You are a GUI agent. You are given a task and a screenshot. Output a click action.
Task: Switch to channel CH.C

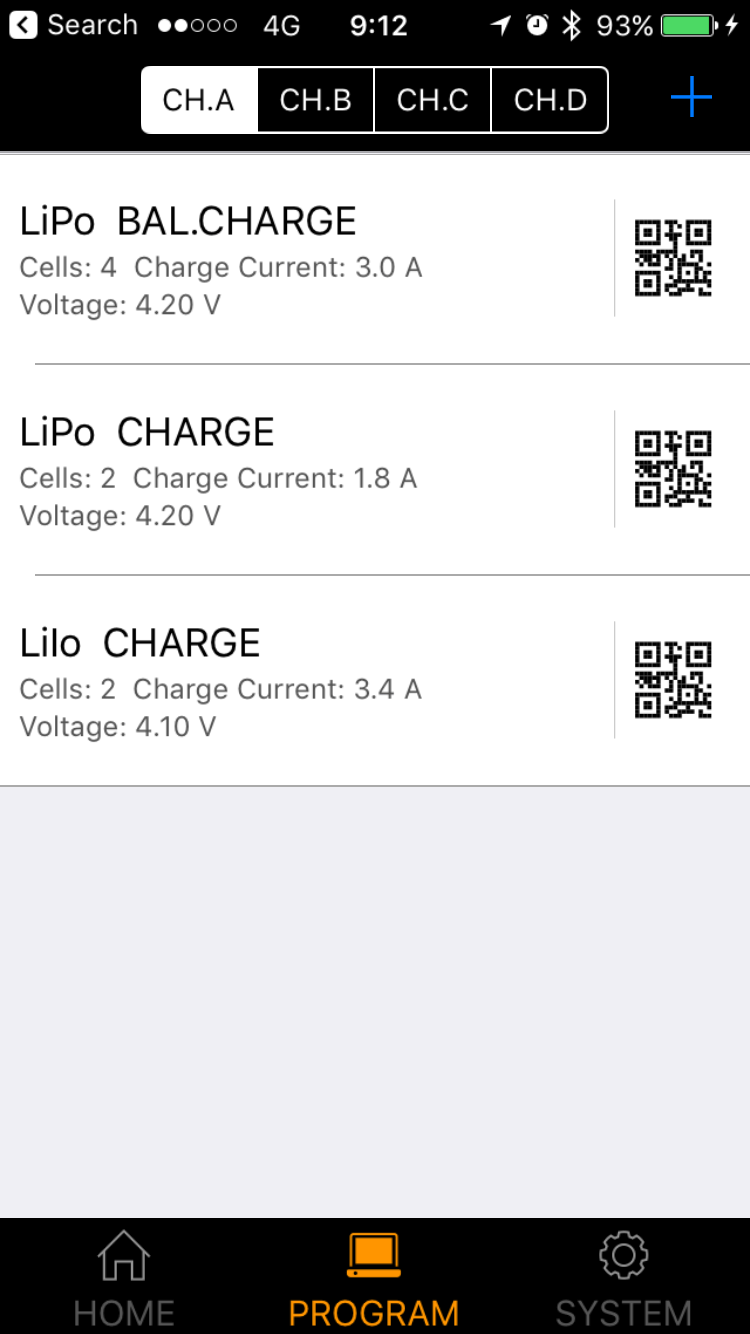pyautogui.click(x=433, y=100)
